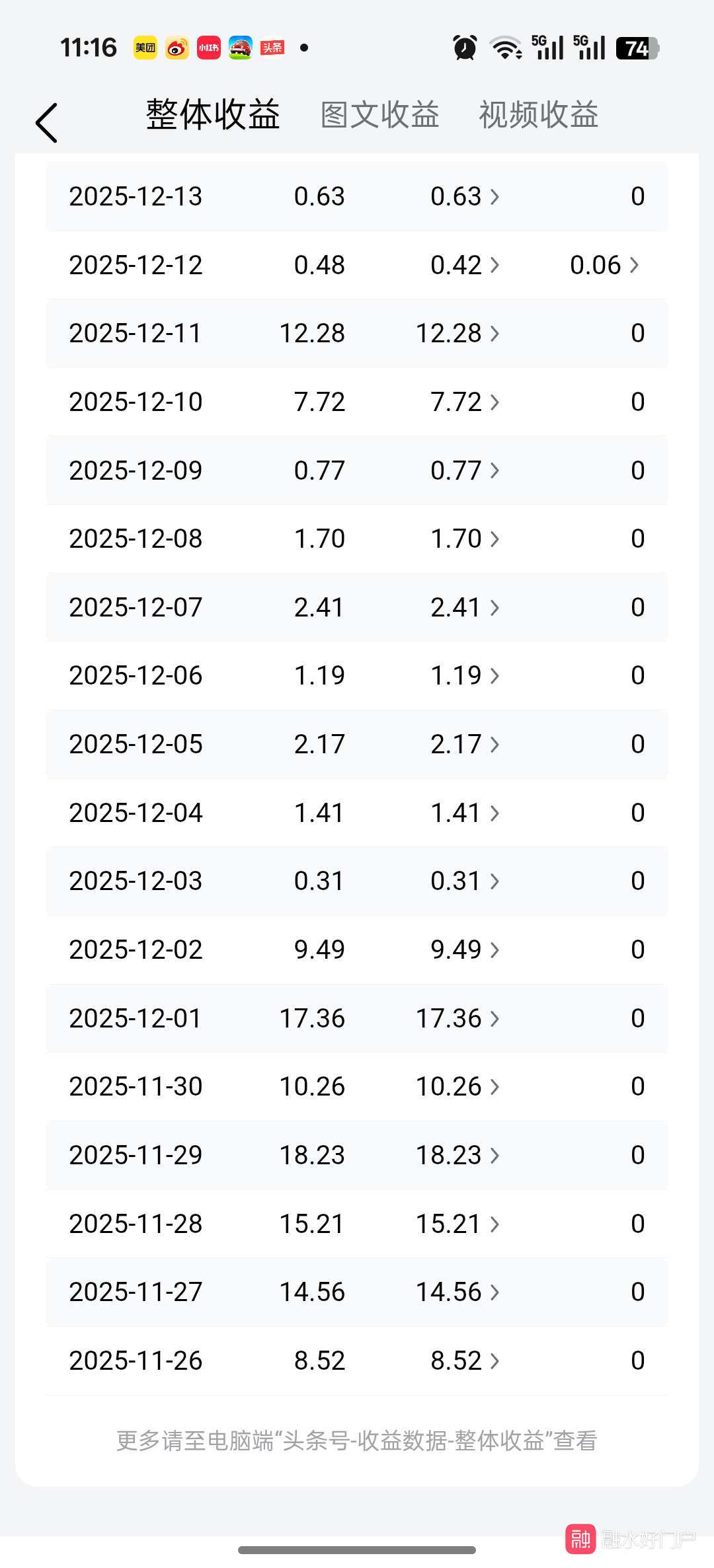
Task: Show 8.52 earnings detail for 2025-11-26
Action: (464, 1361)
